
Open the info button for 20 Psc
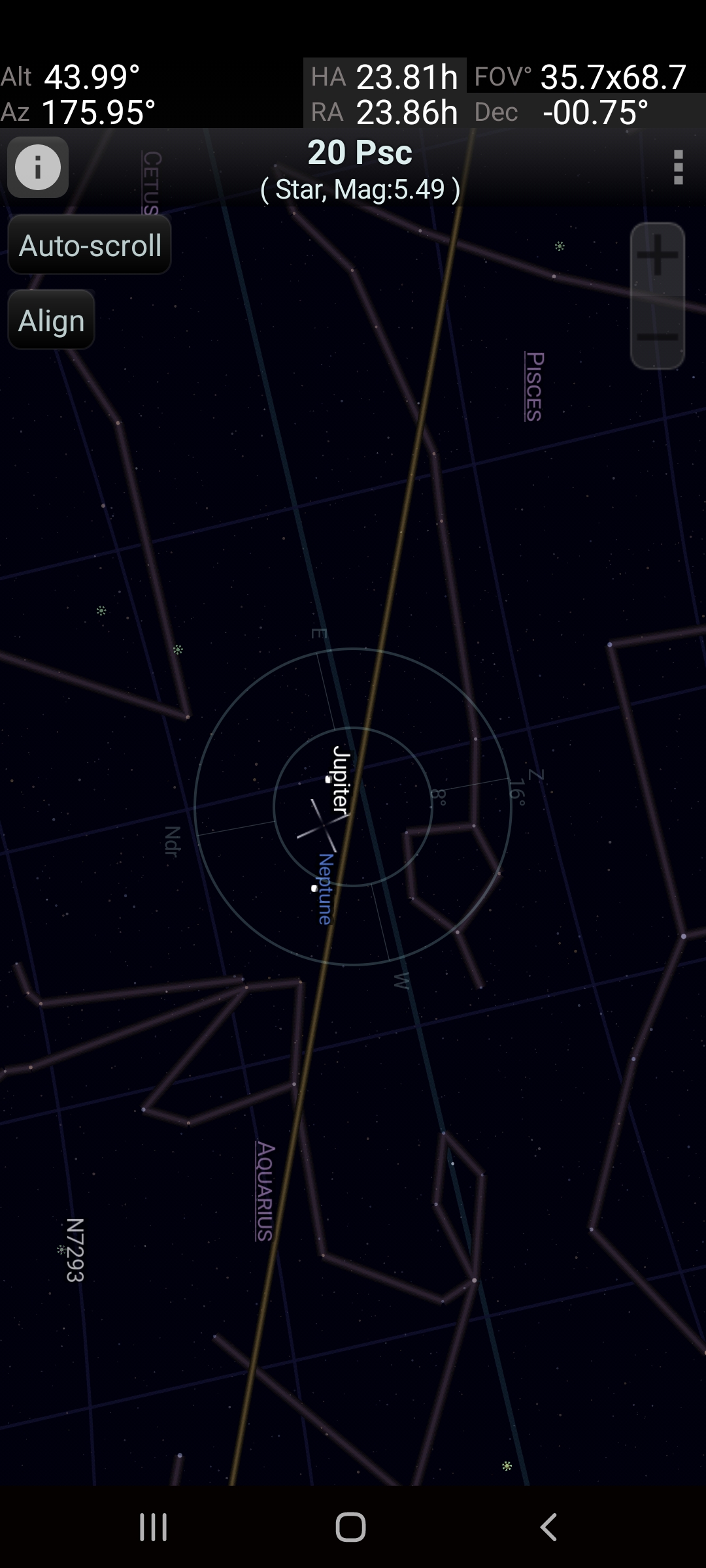(x=38, y=167)
